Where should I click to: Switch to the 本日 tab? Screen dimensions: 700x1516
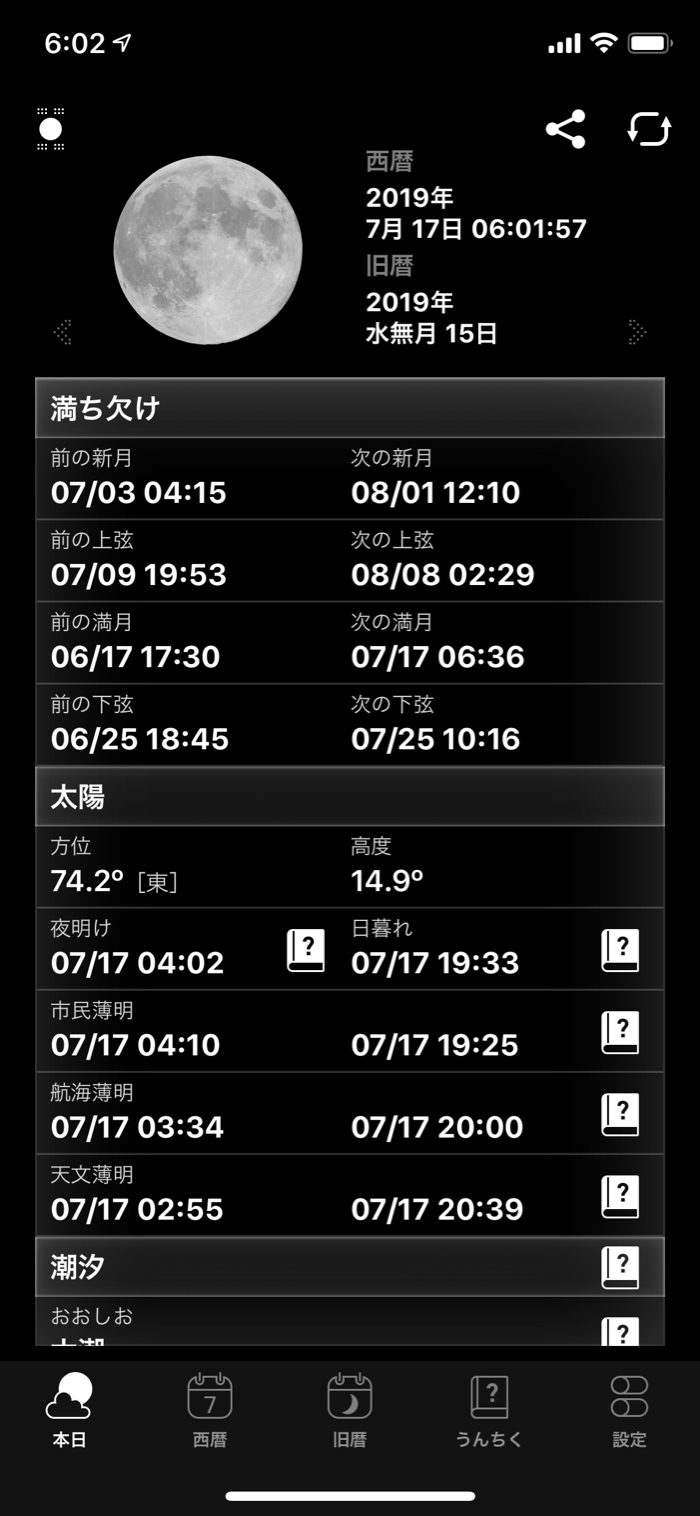69,1410
